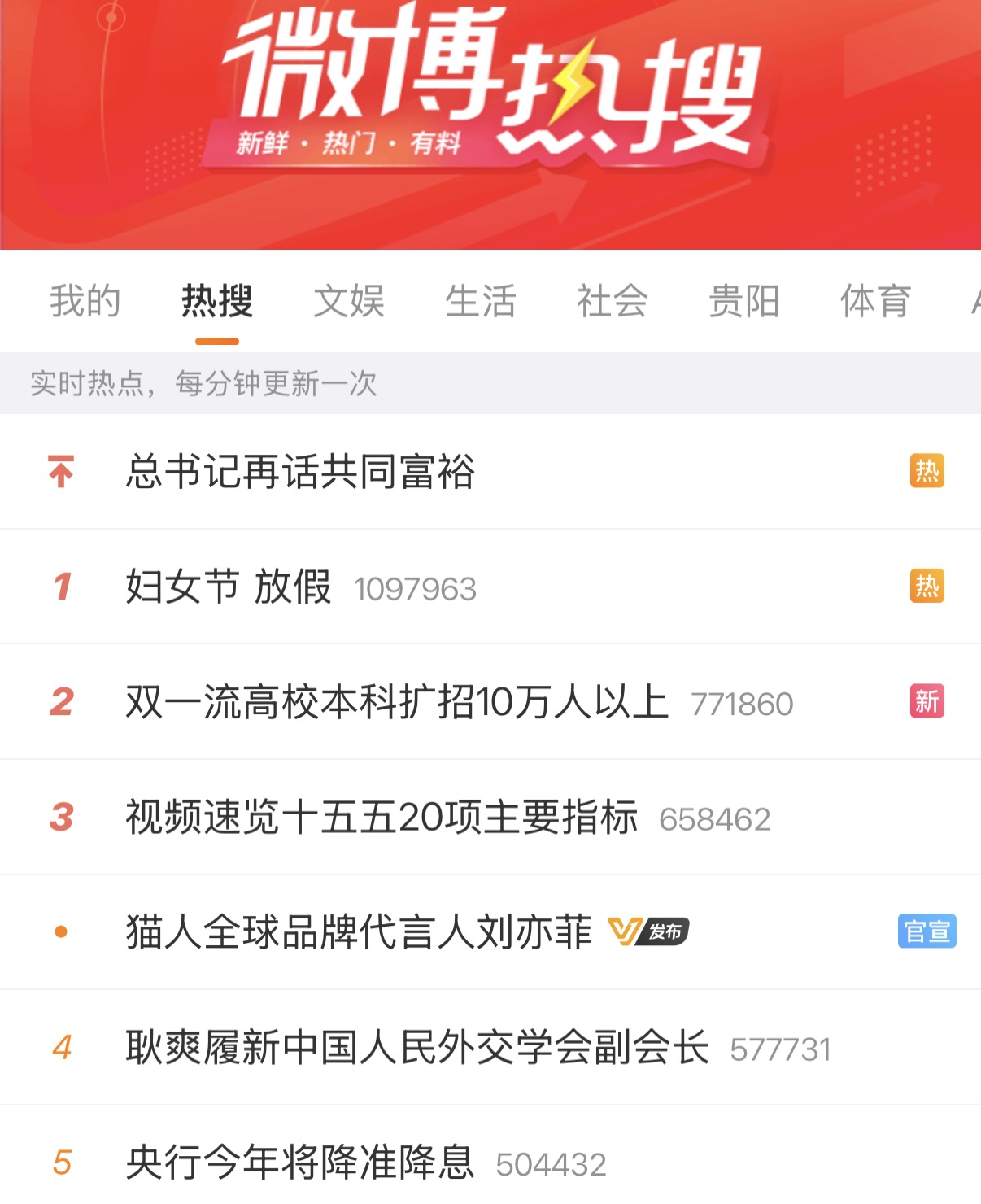Image resolution: width=981 pixels, height=1204 pixels.
Task: Open top trending 妇女节 放假
Action: [229, 587]
